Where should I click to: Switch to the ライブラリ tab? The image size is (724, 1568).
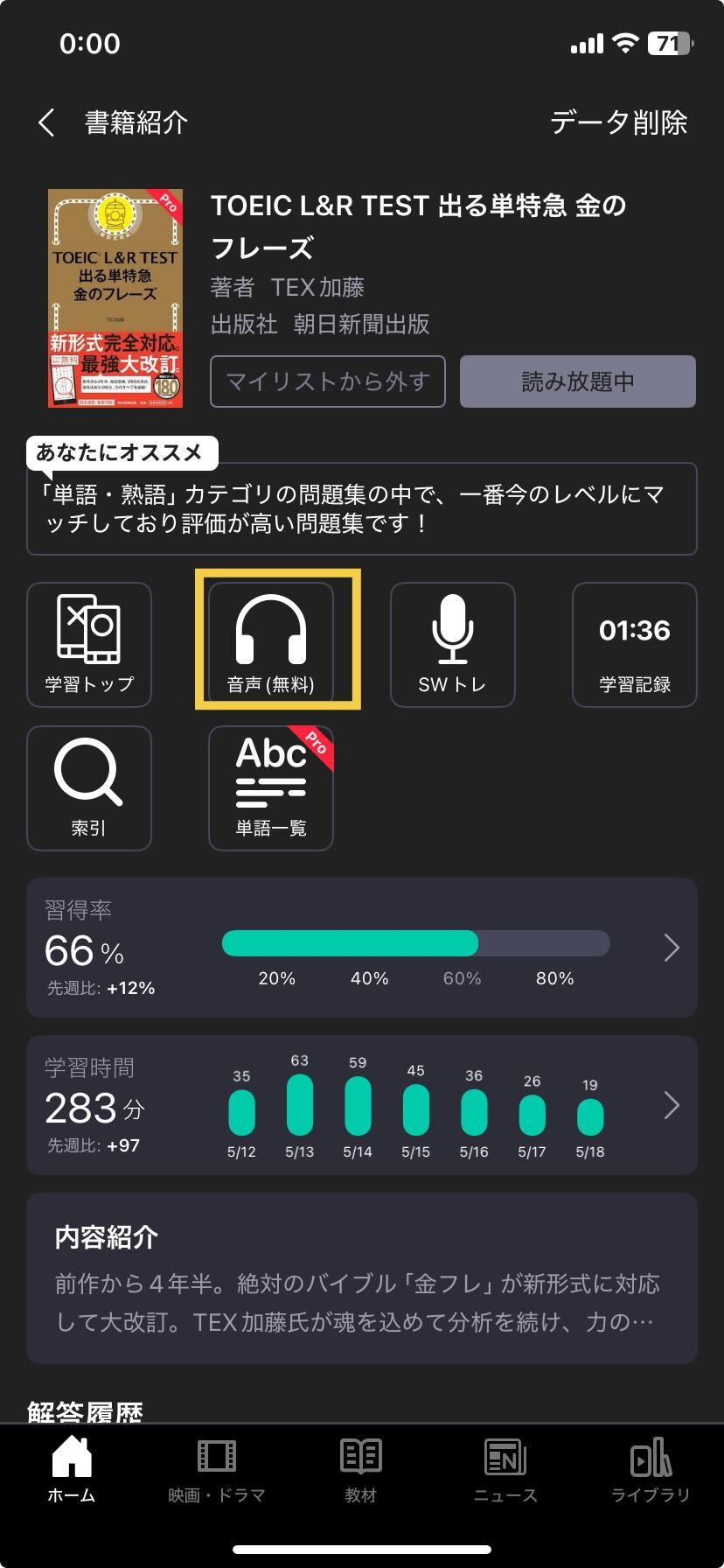pyautogui.click(x=651, y=1471)
